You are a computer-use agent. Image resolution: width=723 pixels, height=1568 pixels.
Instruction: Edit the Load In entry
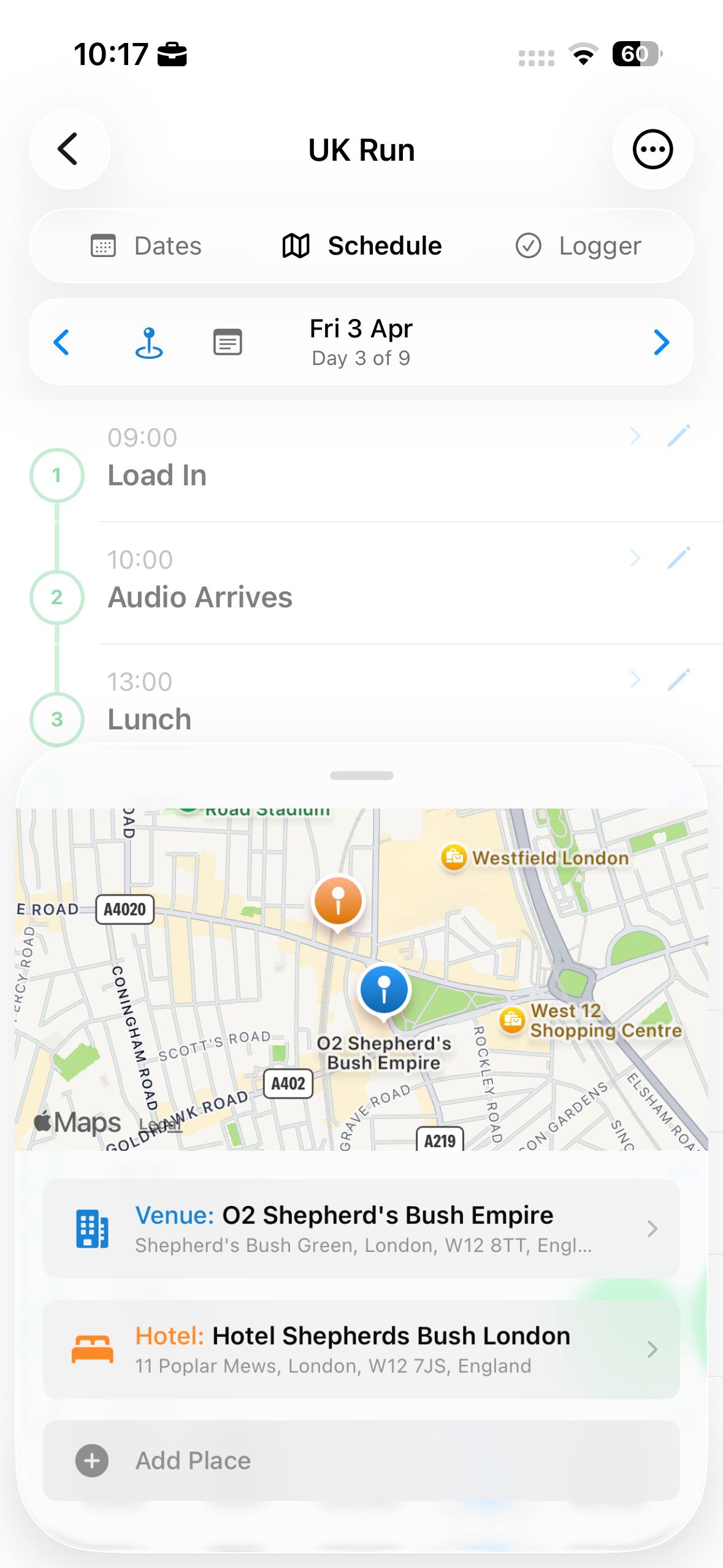click(x=679, y=436)
